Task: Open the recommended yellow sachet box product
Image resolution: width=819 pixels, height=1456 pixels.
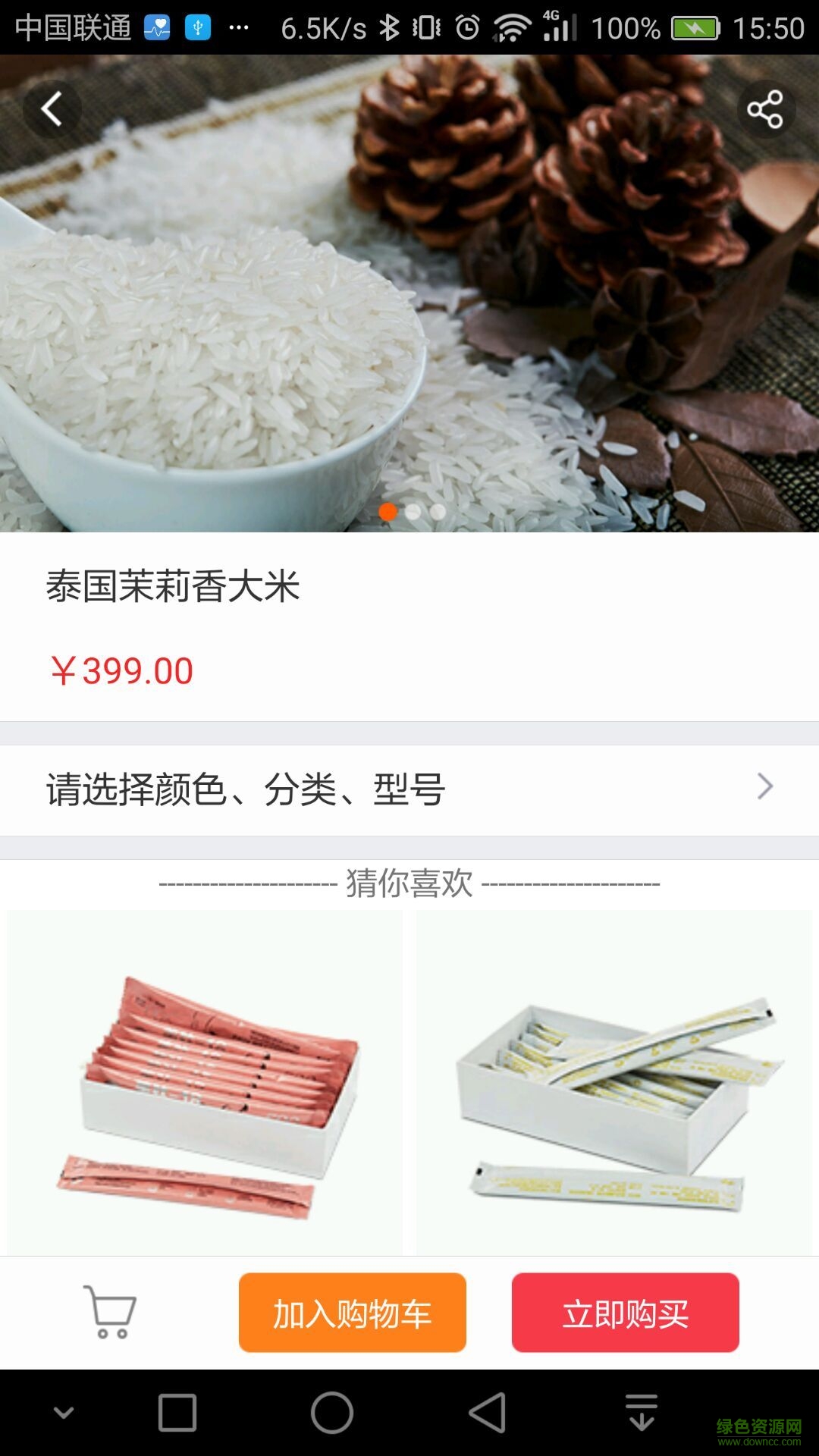Action: pyautogui.click(x=614, y=1084)
